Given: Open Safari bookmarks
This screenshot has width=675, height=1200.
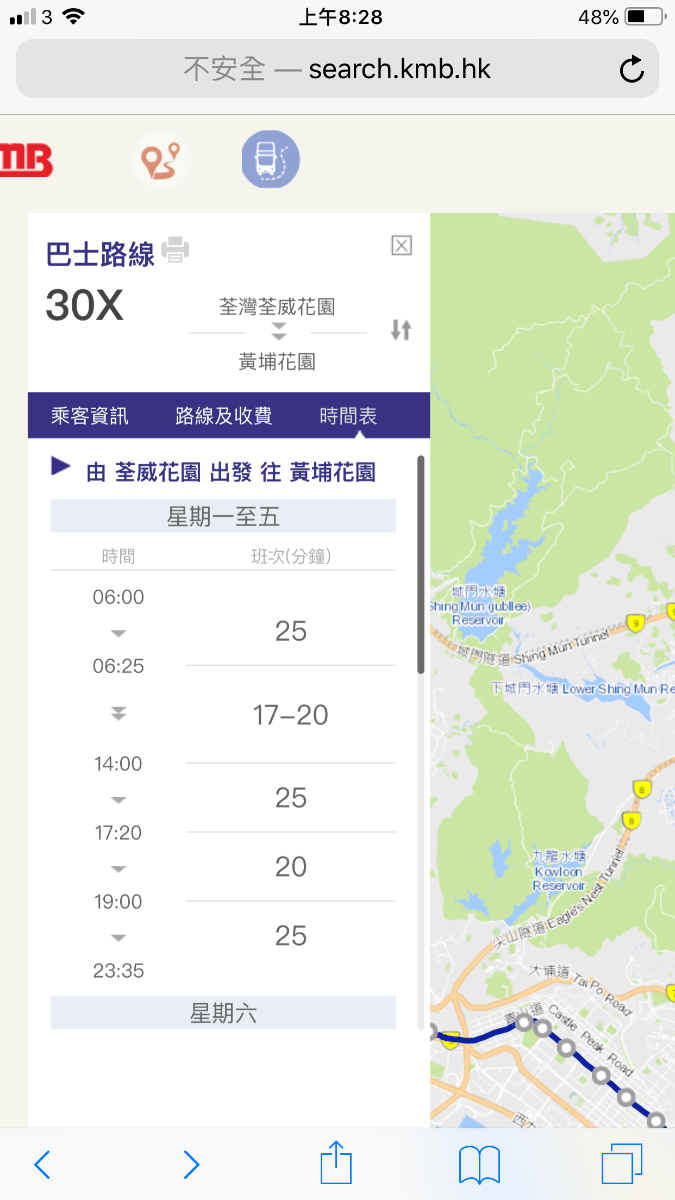Looking at the screenshot, I should click(x=479, y=1164).
